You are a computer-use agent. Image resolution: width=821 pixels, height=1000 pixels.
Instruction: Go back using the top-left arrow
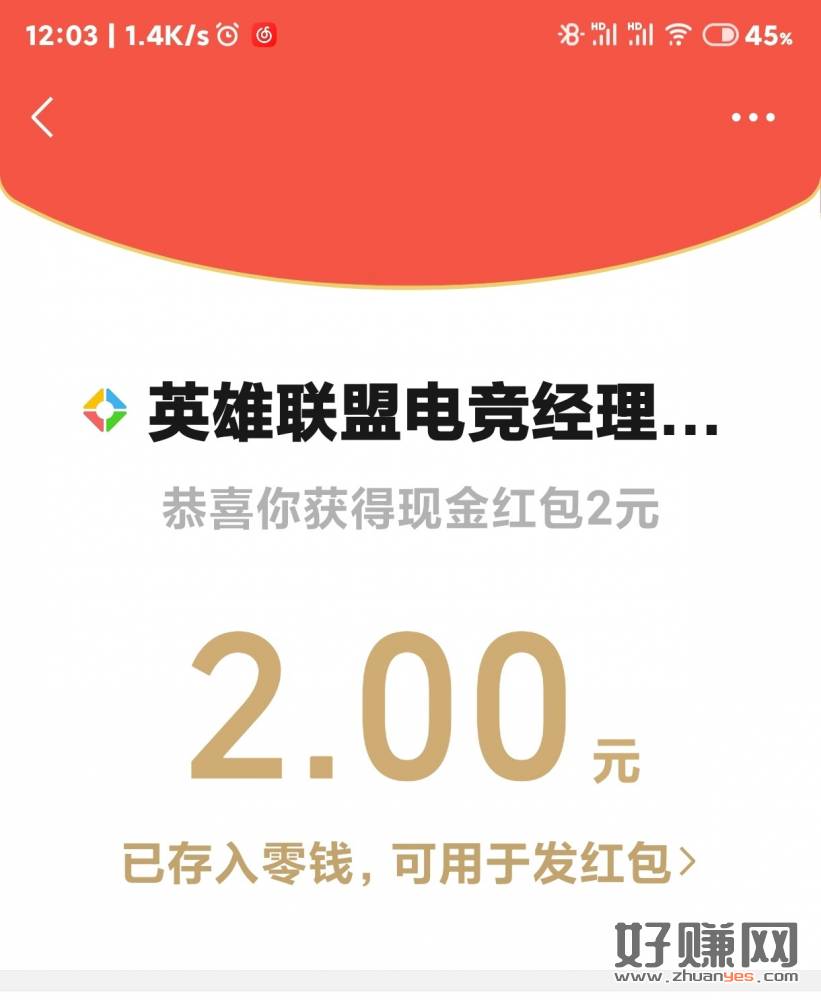coord(42,118)
